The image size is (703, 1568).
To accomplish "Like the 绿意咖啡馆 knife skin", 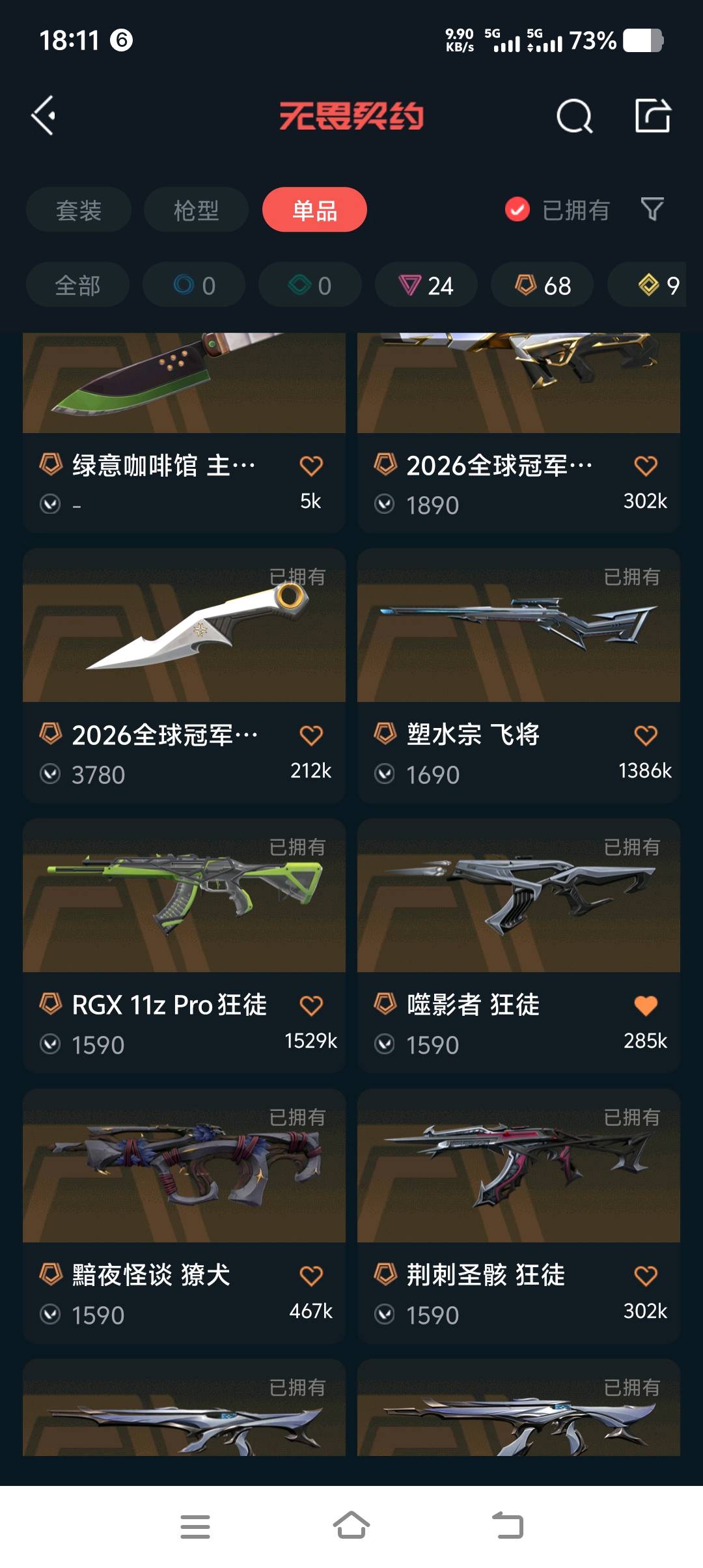I will pos(311,466).
